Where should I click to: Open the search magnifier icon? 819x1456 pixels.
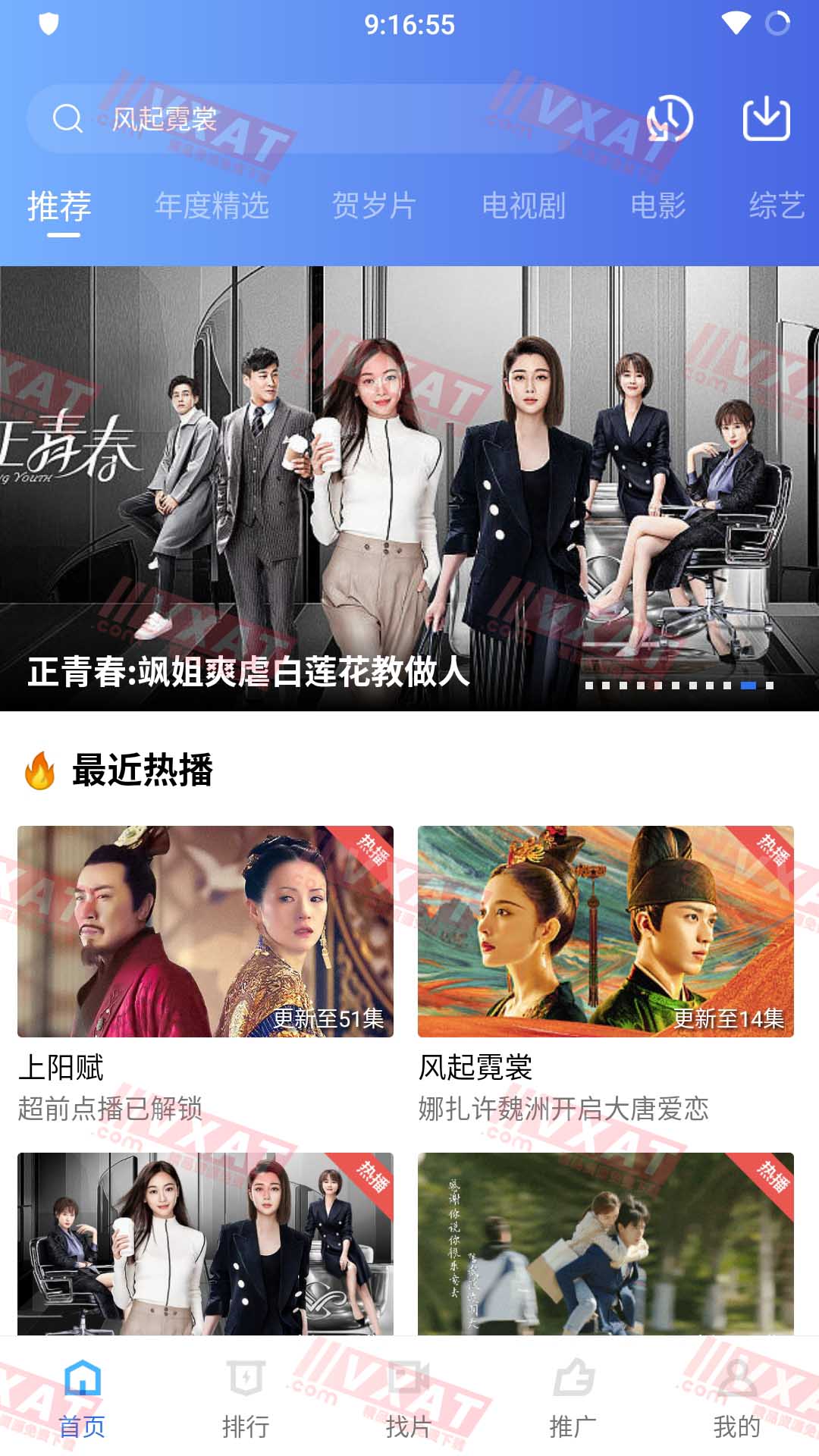point(68,119)
